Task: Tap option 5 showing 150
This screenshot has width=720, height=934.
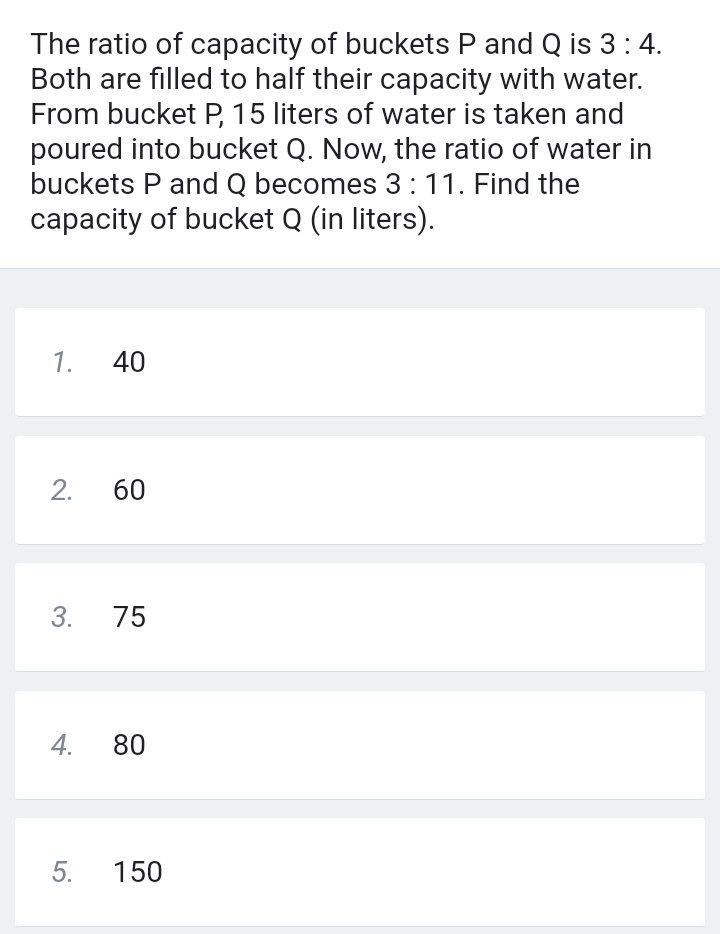Action: [359, 872]
